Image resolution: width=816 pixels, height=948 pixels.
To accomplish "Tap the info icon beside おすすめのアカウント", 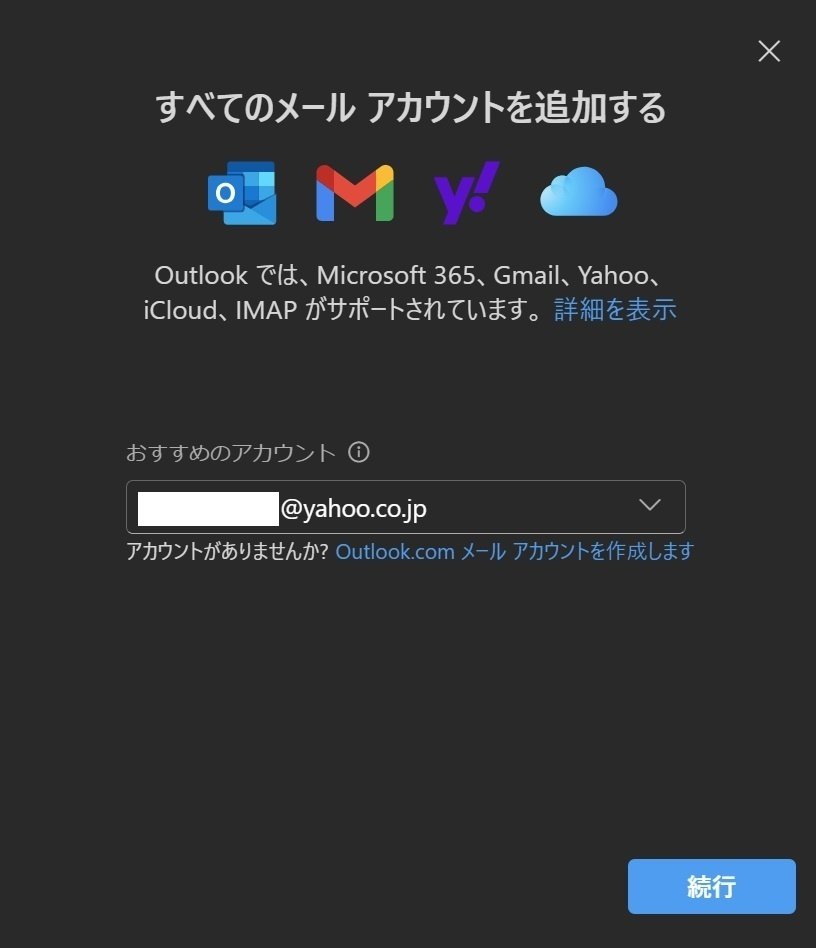I will pos(358,453).
